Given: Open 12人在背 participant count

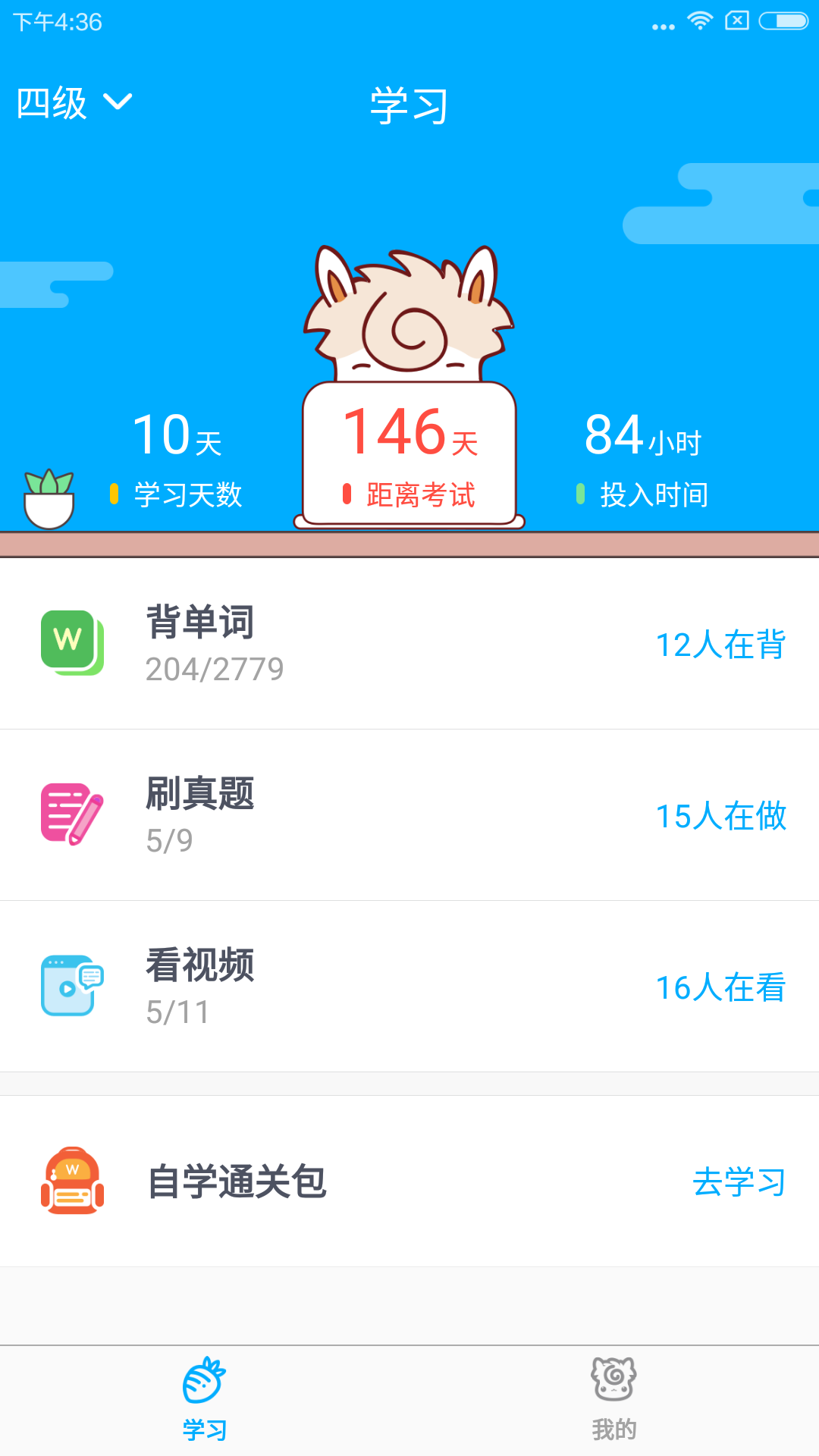Looking at the screenshot, I should coord(720,647).
